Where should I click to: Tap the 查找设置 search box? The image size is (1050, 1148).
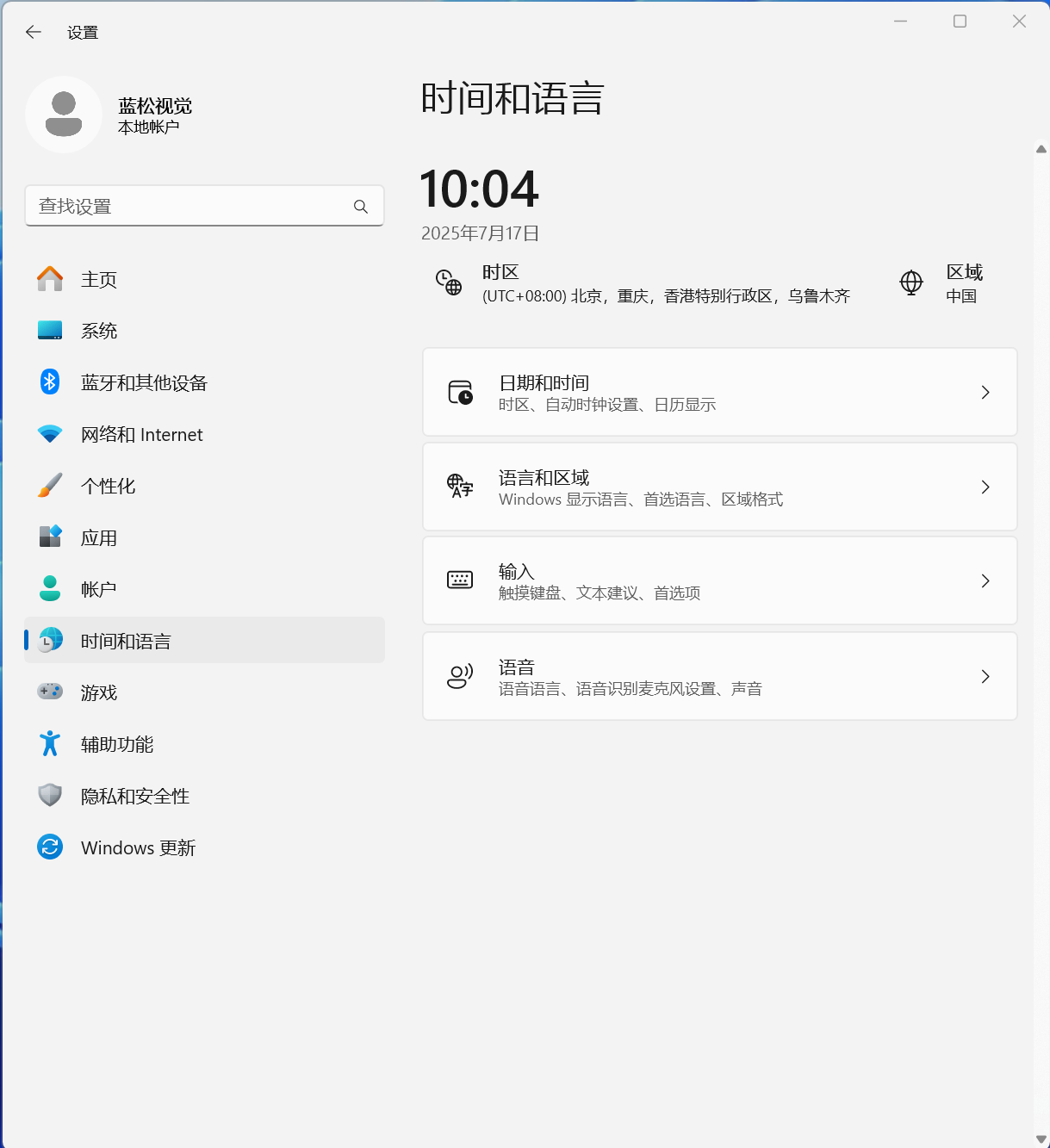coord(189,207)
